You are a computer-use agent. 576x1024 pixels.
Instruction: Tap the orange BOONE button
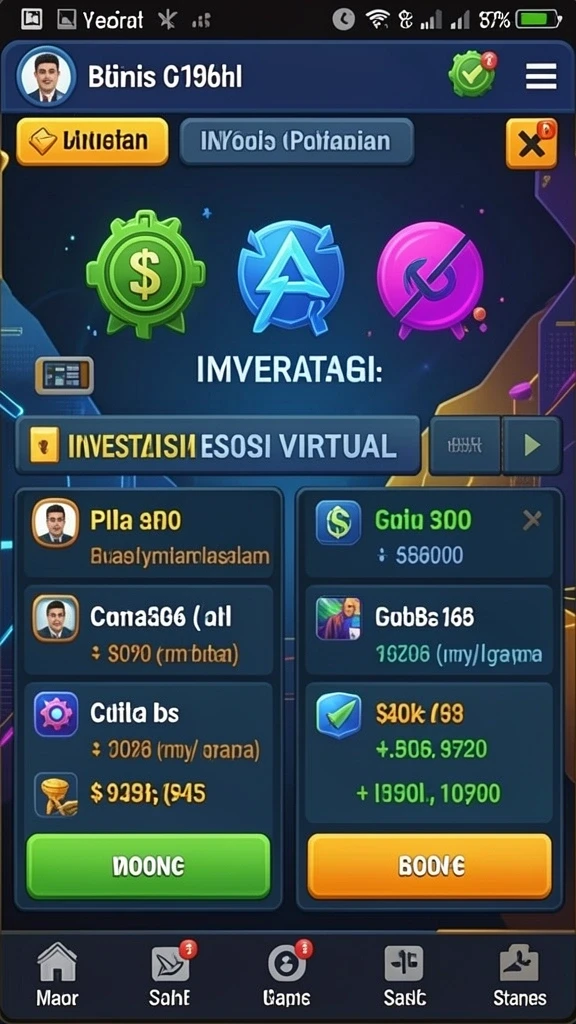(430, 866)
